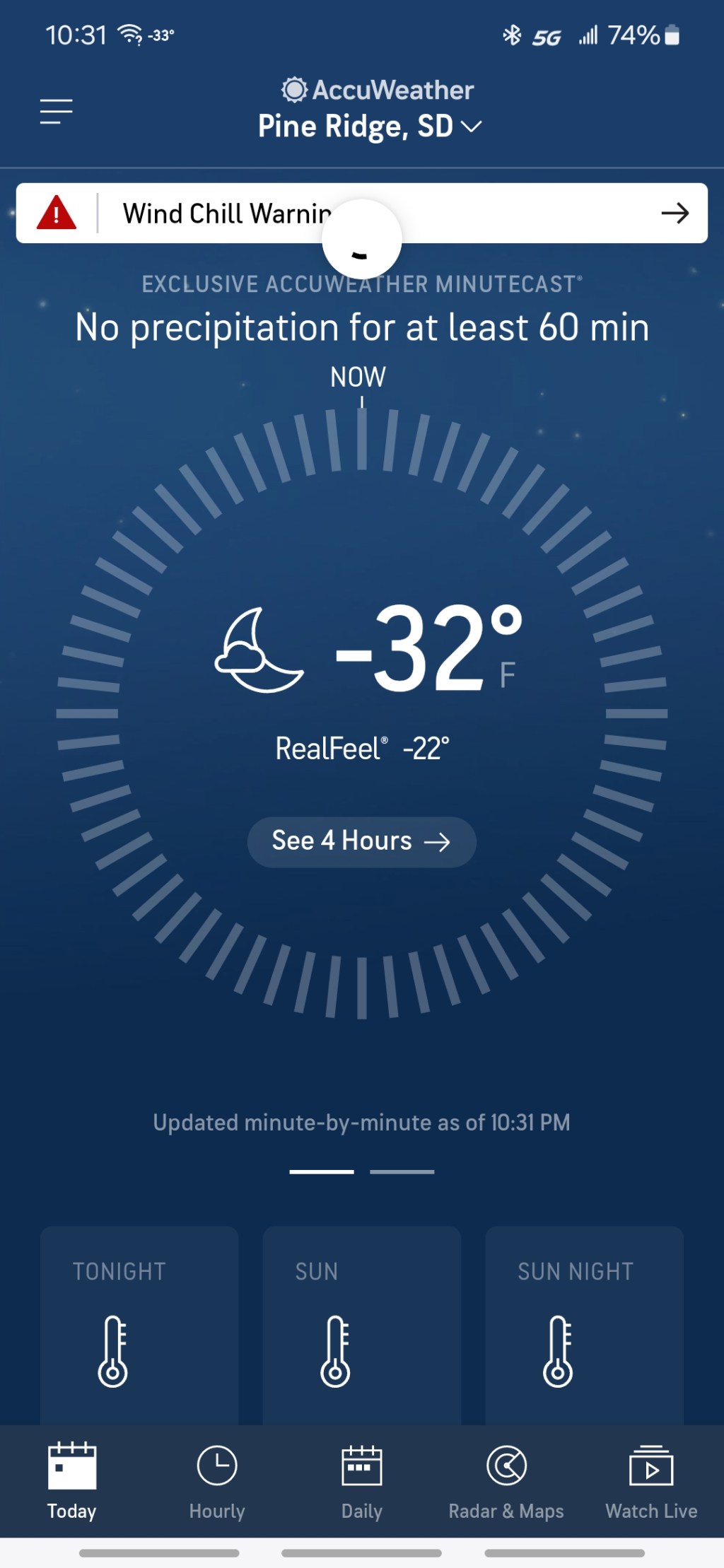The height and width of the screenshot is (1568, 724).
Task: Open the Sun Night forecast card
Action: click(x=584, y=1326)
